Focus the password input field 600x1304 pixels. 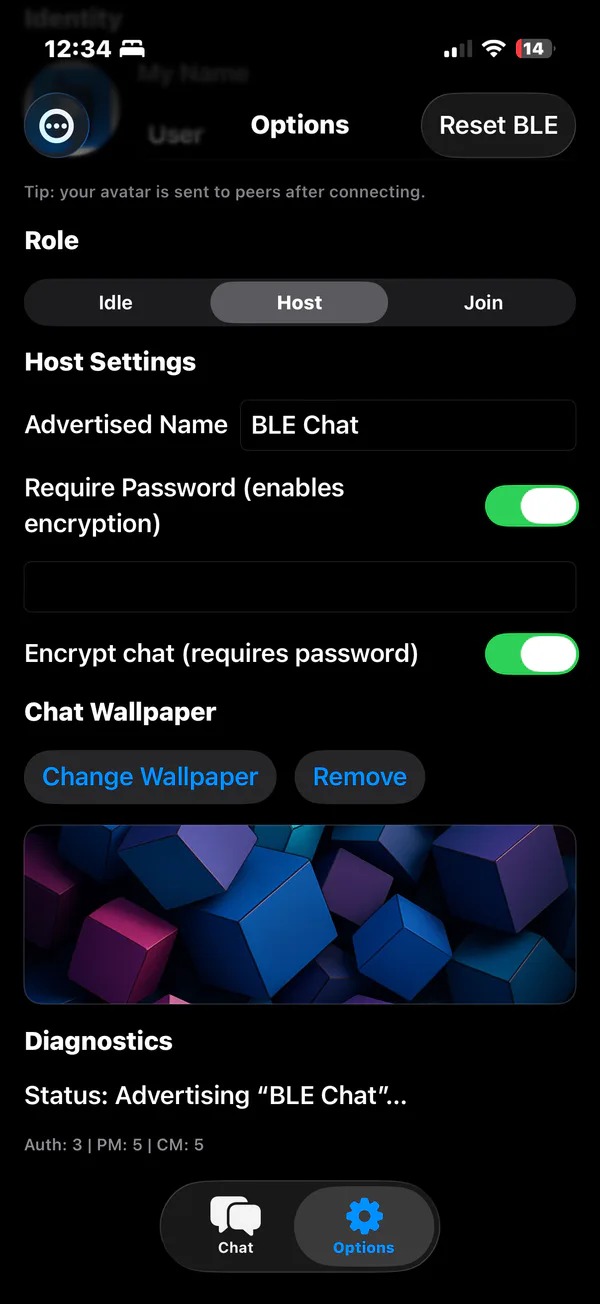[299, 587]
